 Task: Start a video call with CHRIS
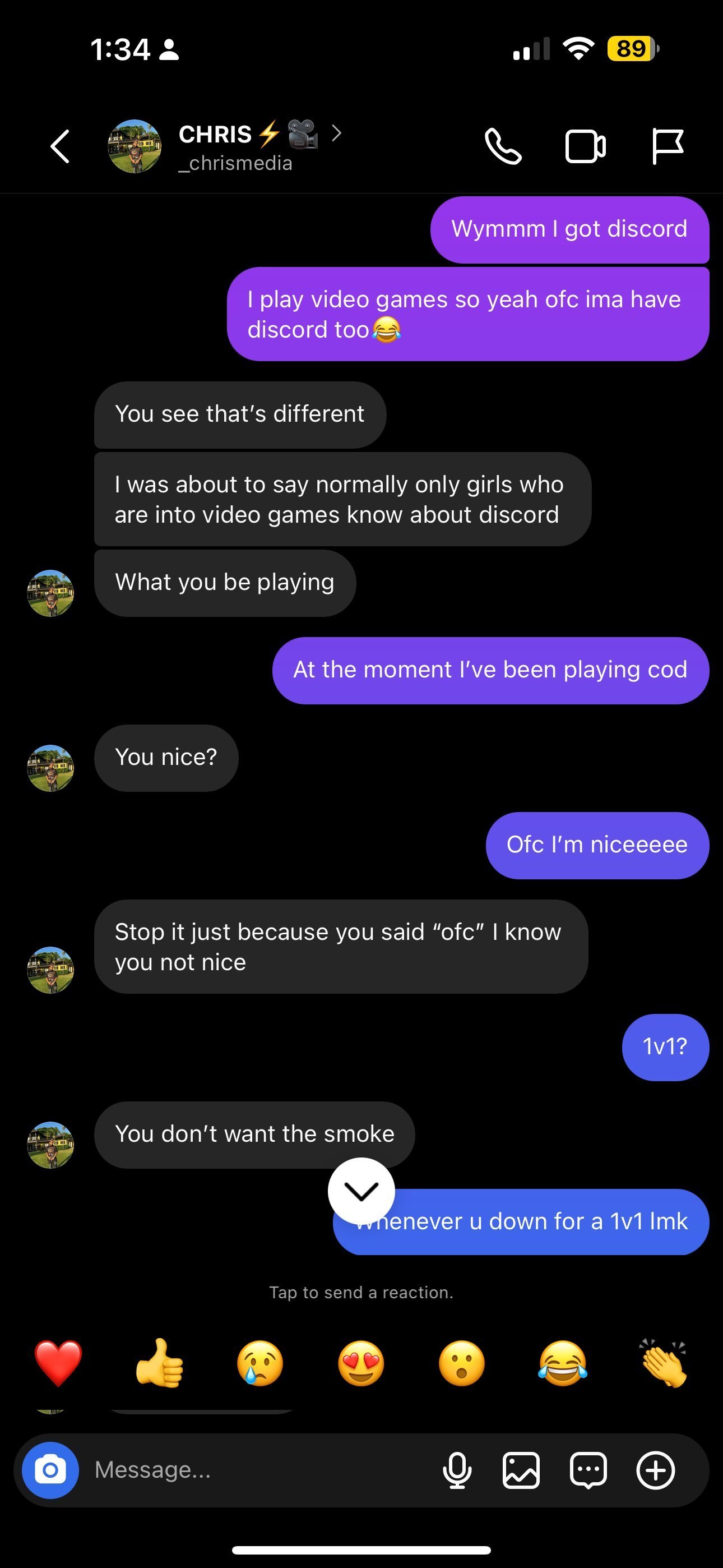585,147
